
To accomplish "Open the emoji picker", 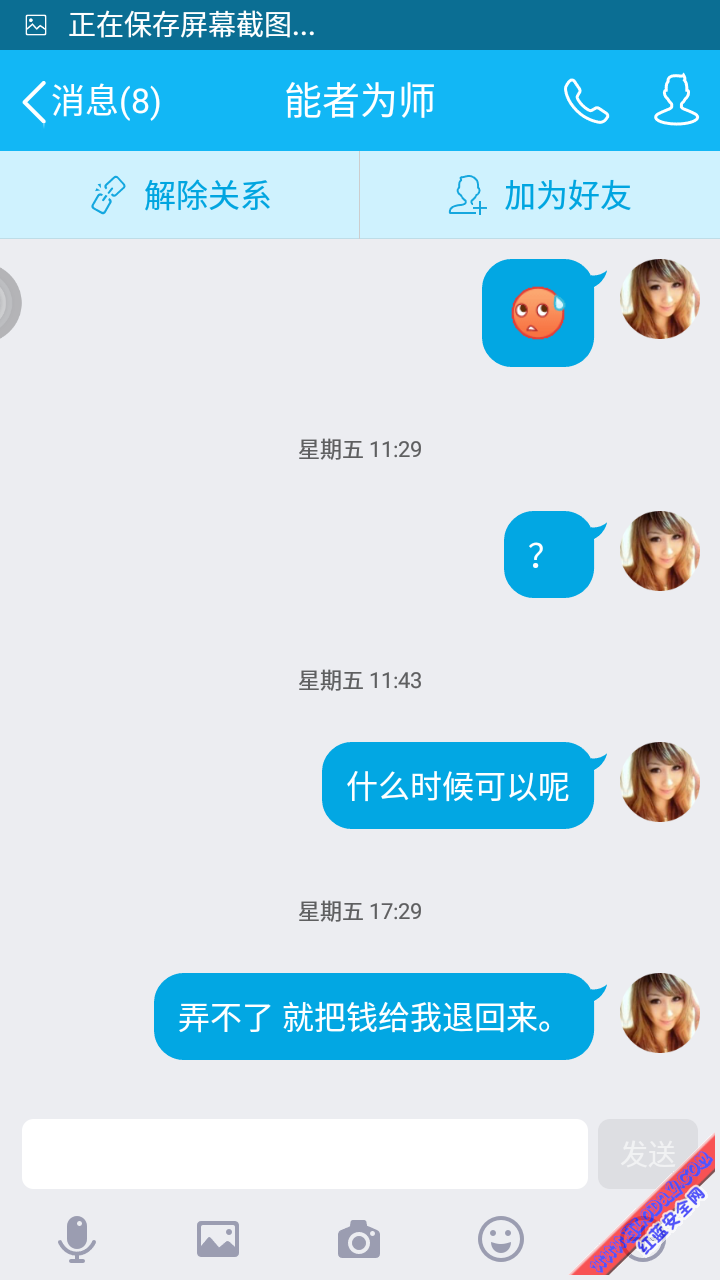I will (501, 1239).
